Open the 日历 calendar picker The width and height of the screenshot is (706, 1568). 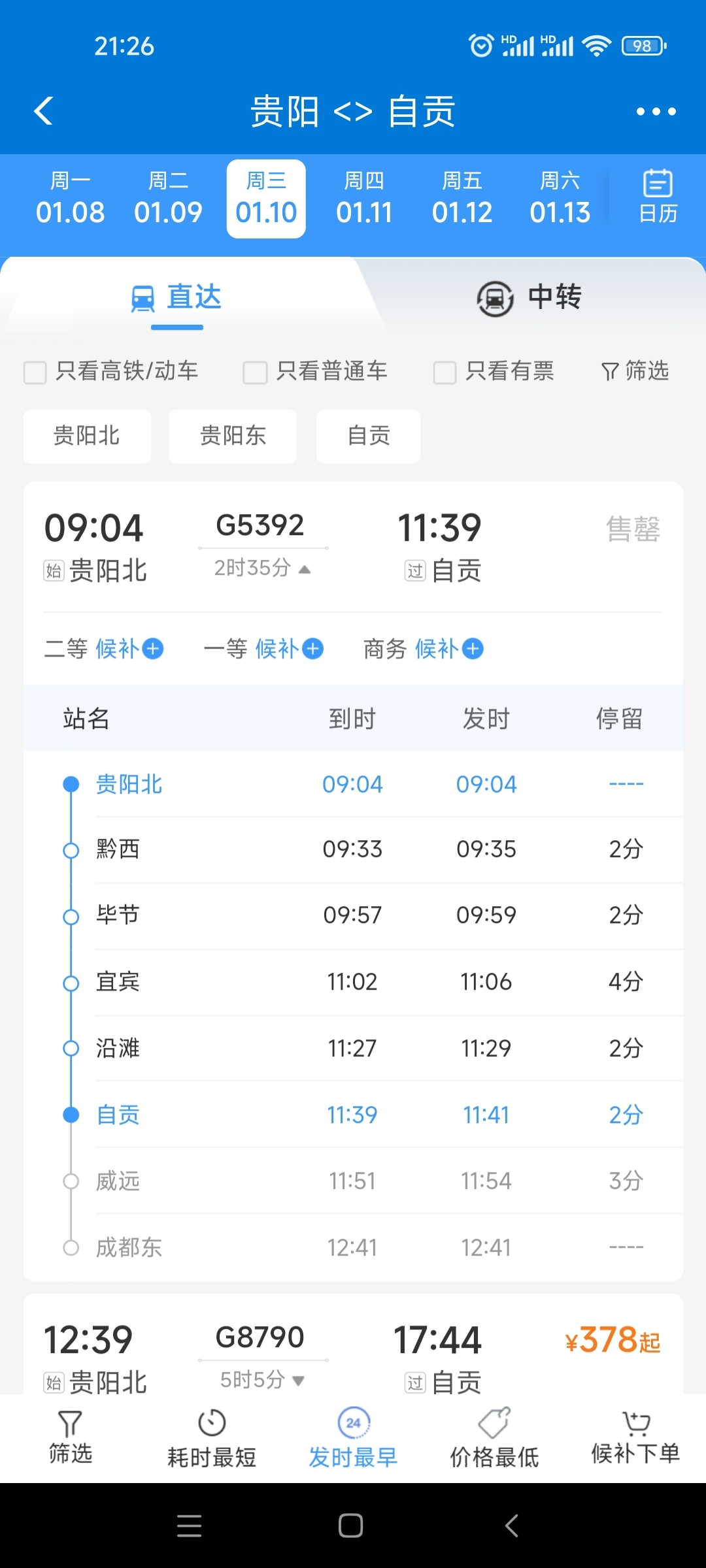(x=657, y=197)
